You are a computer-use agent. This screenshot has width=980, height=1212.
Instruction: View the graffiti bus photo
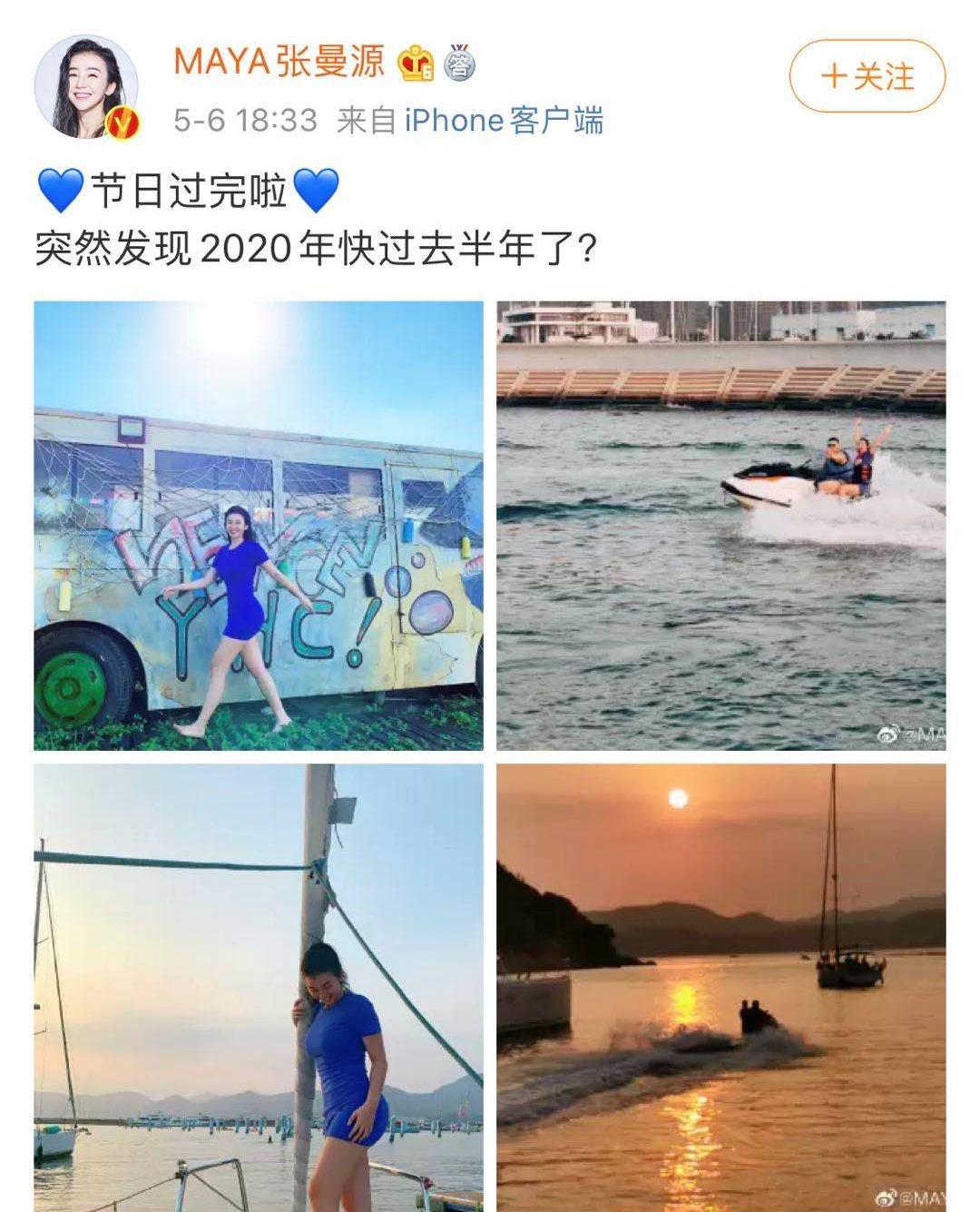[x=259, y=526]
